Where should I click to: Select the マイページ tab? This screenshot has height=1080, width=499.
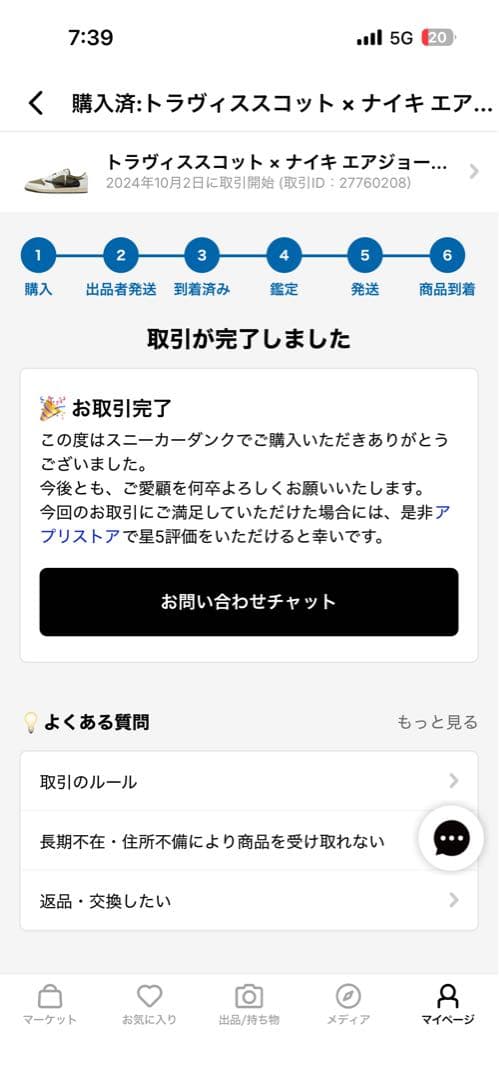[448, 1004]
